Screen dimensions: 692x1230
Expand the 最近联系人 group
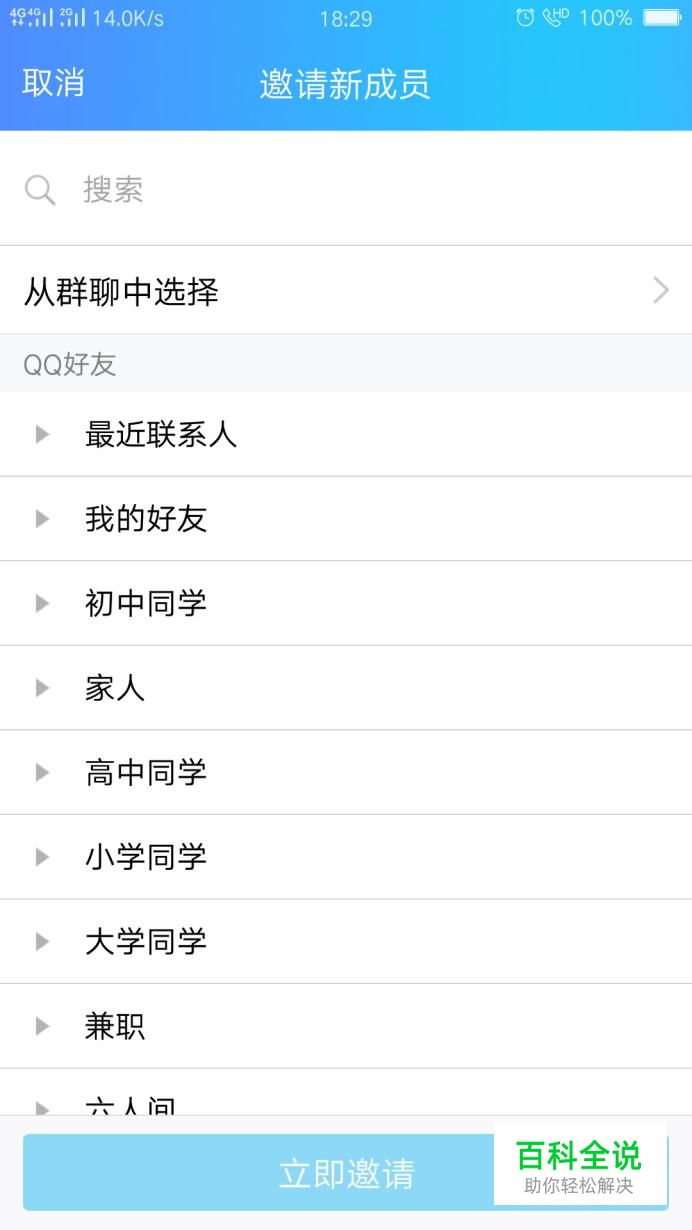click(x=346, y=434)
